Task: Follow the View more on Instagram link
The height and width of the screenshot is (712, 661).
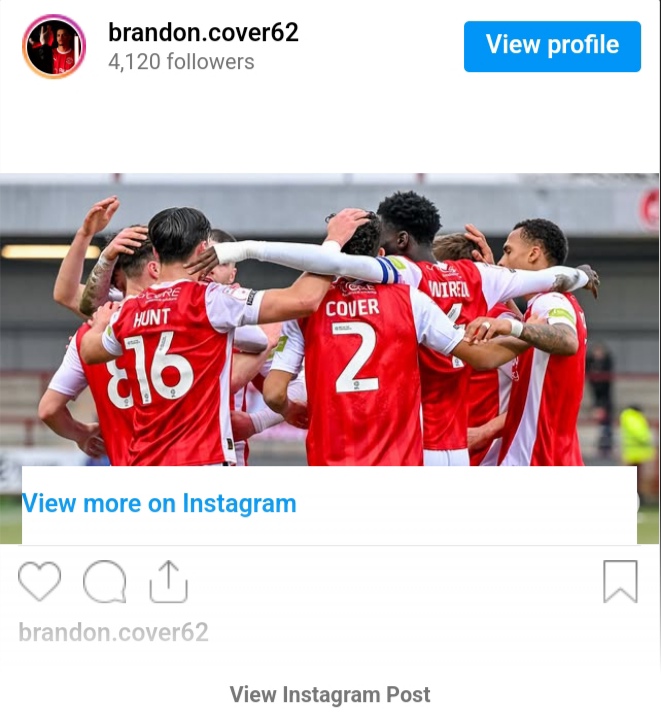Action: point(160,503)
